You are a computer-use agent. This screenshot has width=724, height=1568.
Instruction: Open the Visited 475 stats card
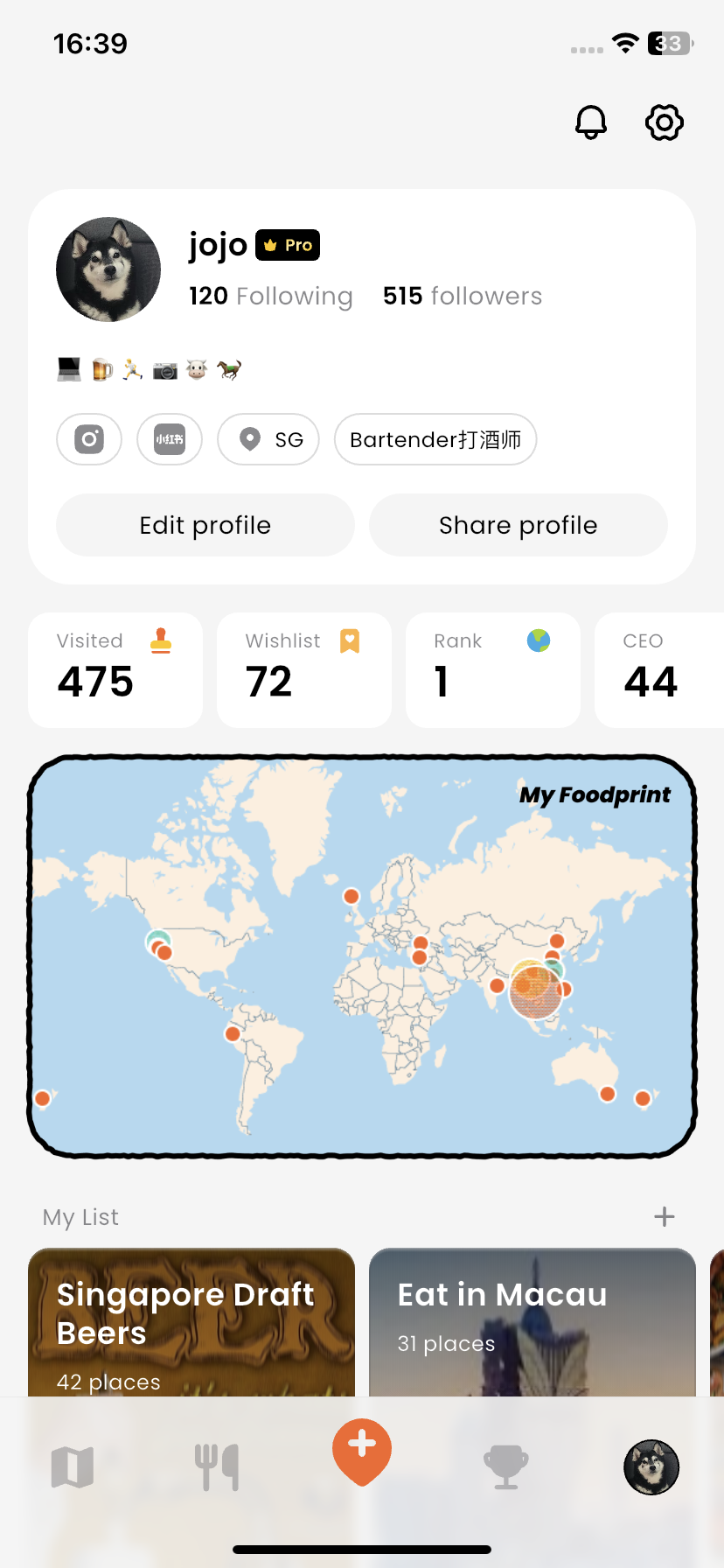pyautogui.click(x=115, y=669)
